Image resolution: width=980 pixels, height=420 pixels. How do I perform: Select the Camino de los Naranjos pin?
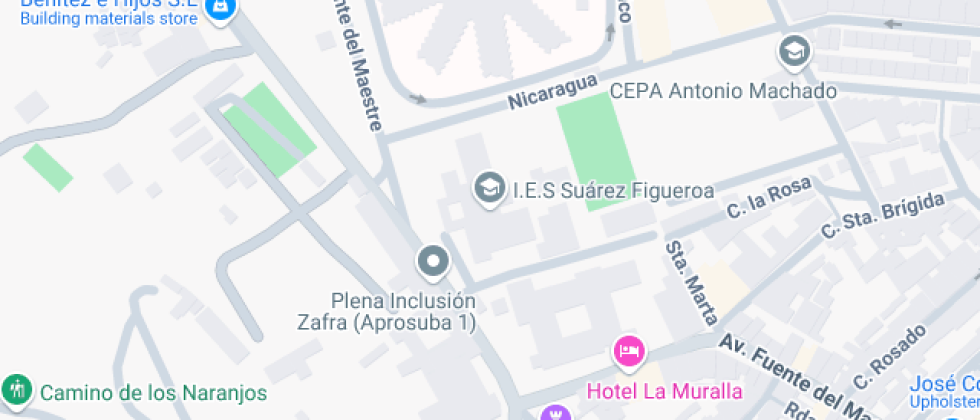tap(16, 388)
